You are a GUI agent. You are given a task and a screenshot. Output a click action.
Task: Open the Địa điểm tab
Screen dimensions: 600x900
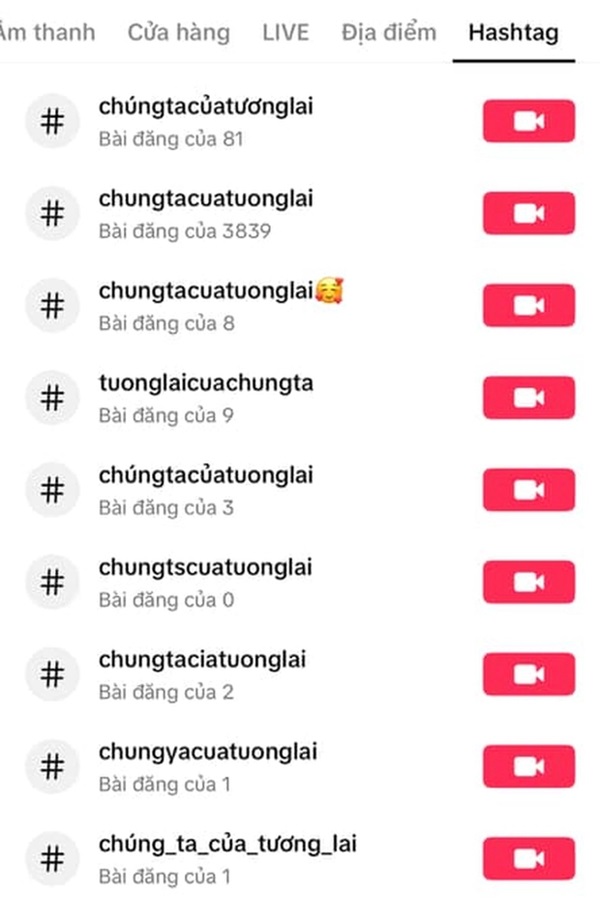point(388,32)
